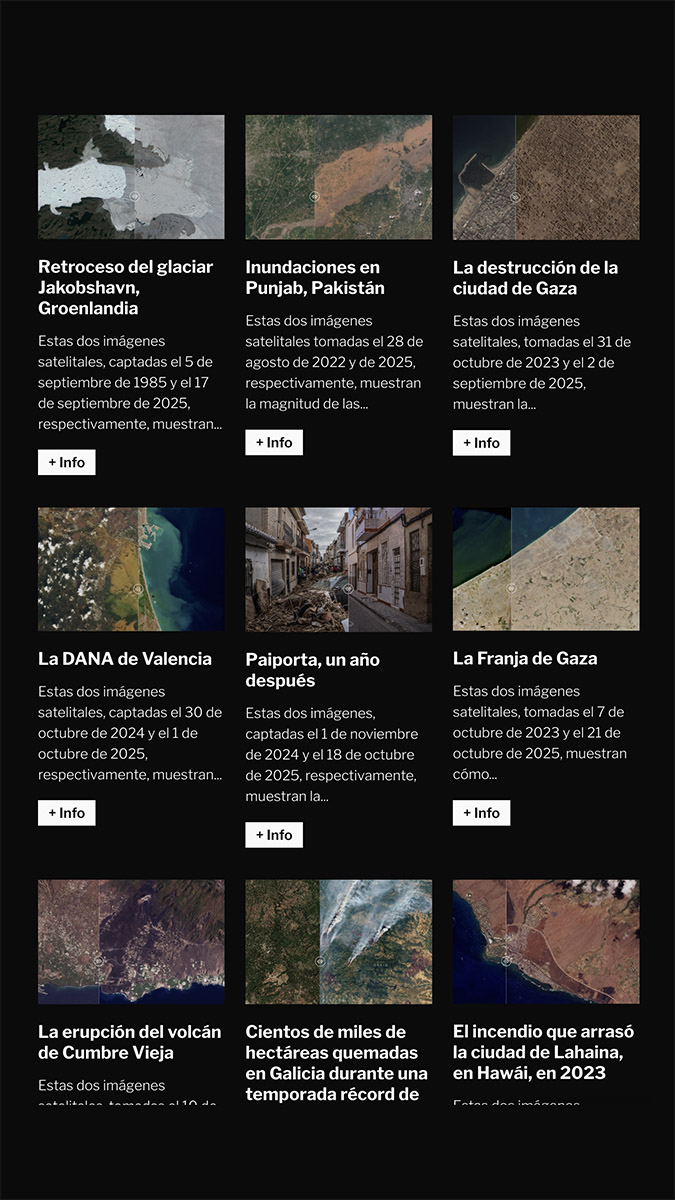Screen dimensions: 675x1200
Task: Tap + Info under La Franja de Gaza
Action: click(481, 813)
